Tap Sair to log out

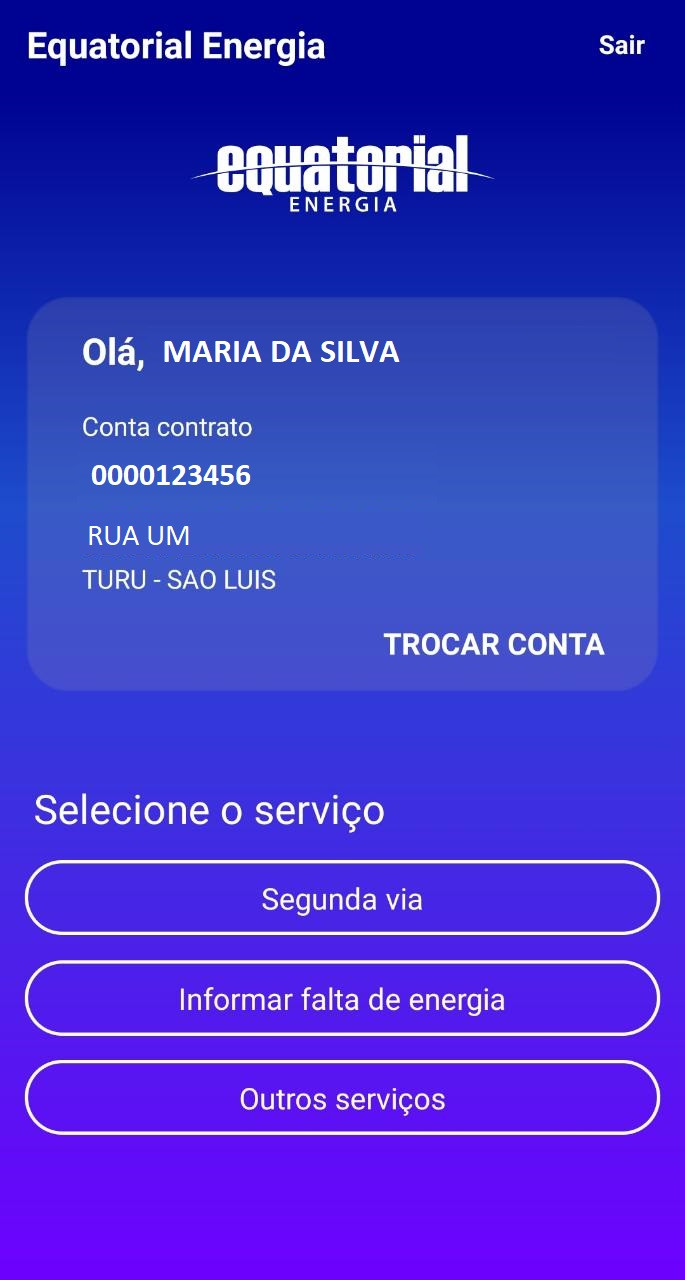621,45
